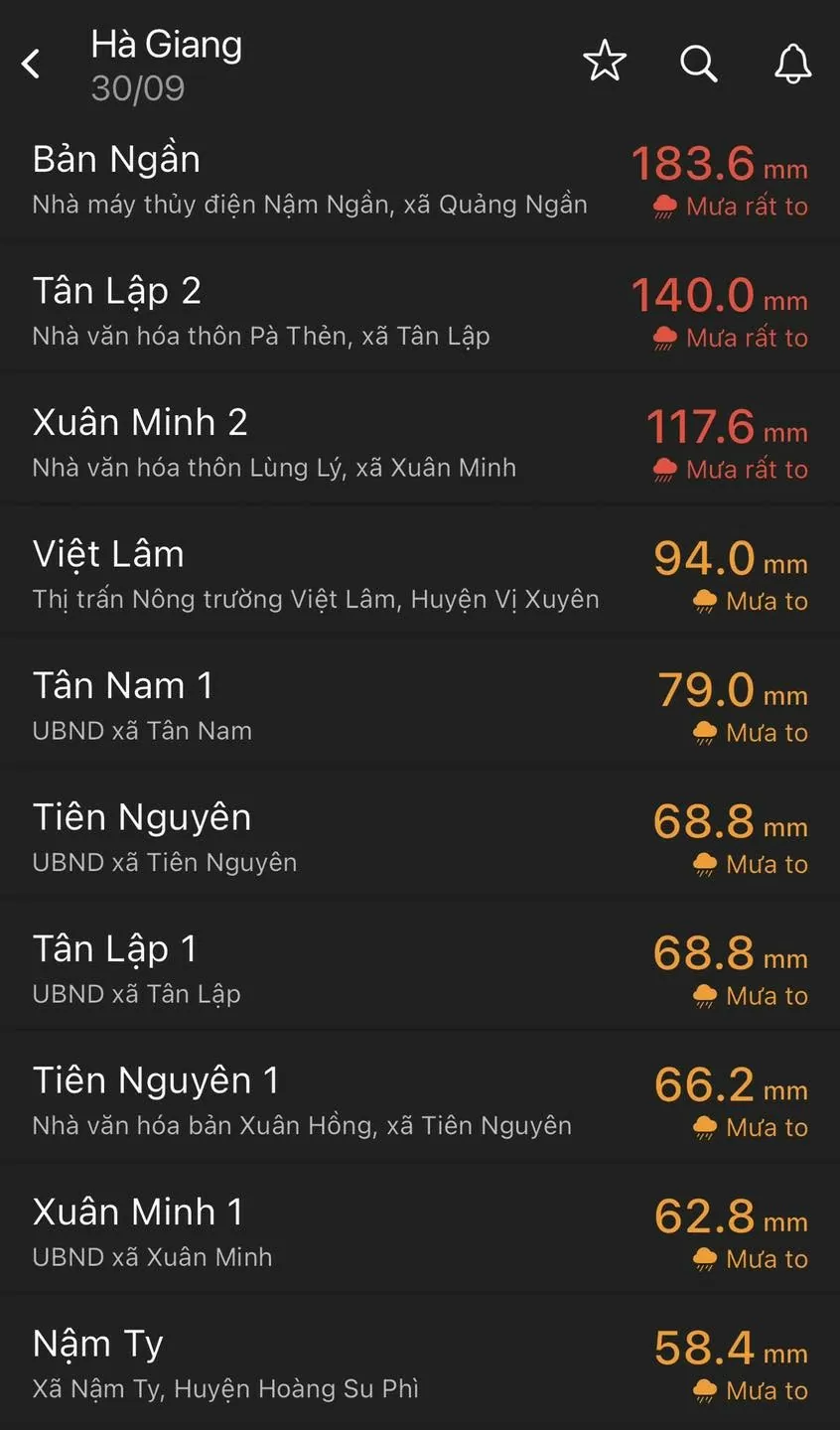Go back from Hà Giang rainfall list

32,65
